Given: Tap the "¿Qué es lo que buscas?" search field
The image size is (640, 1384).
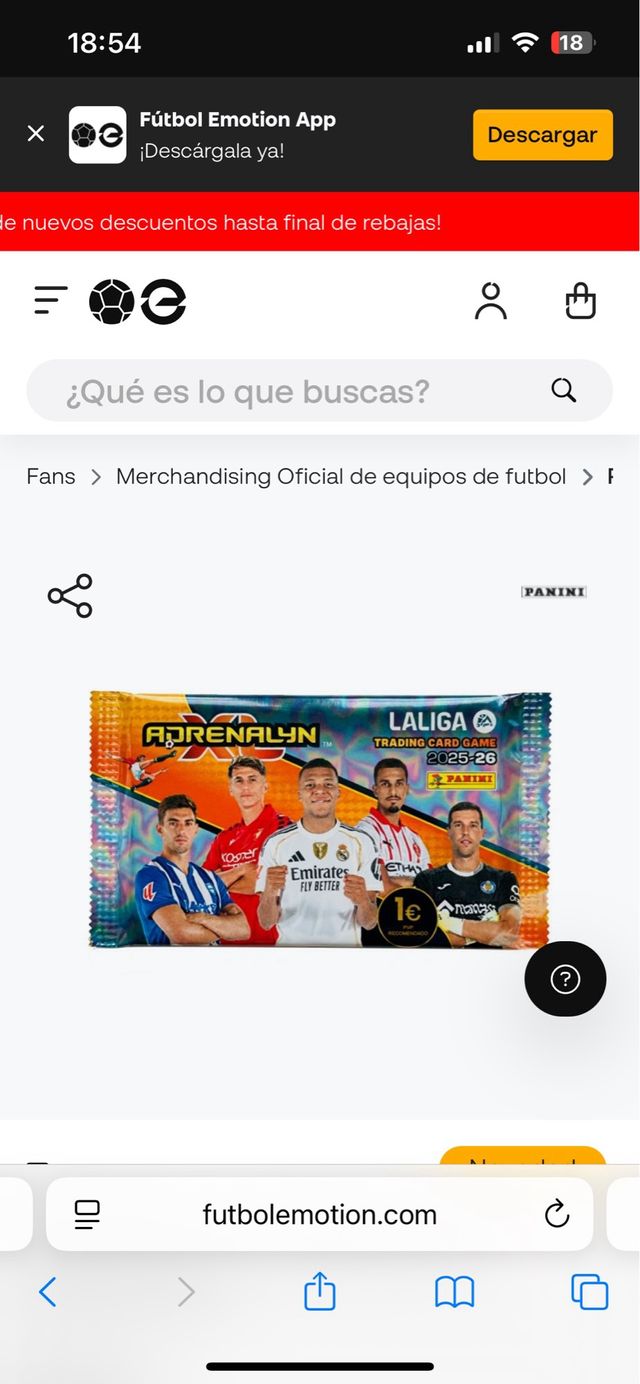Looking at the screenshot, I should tap(300, 391).
